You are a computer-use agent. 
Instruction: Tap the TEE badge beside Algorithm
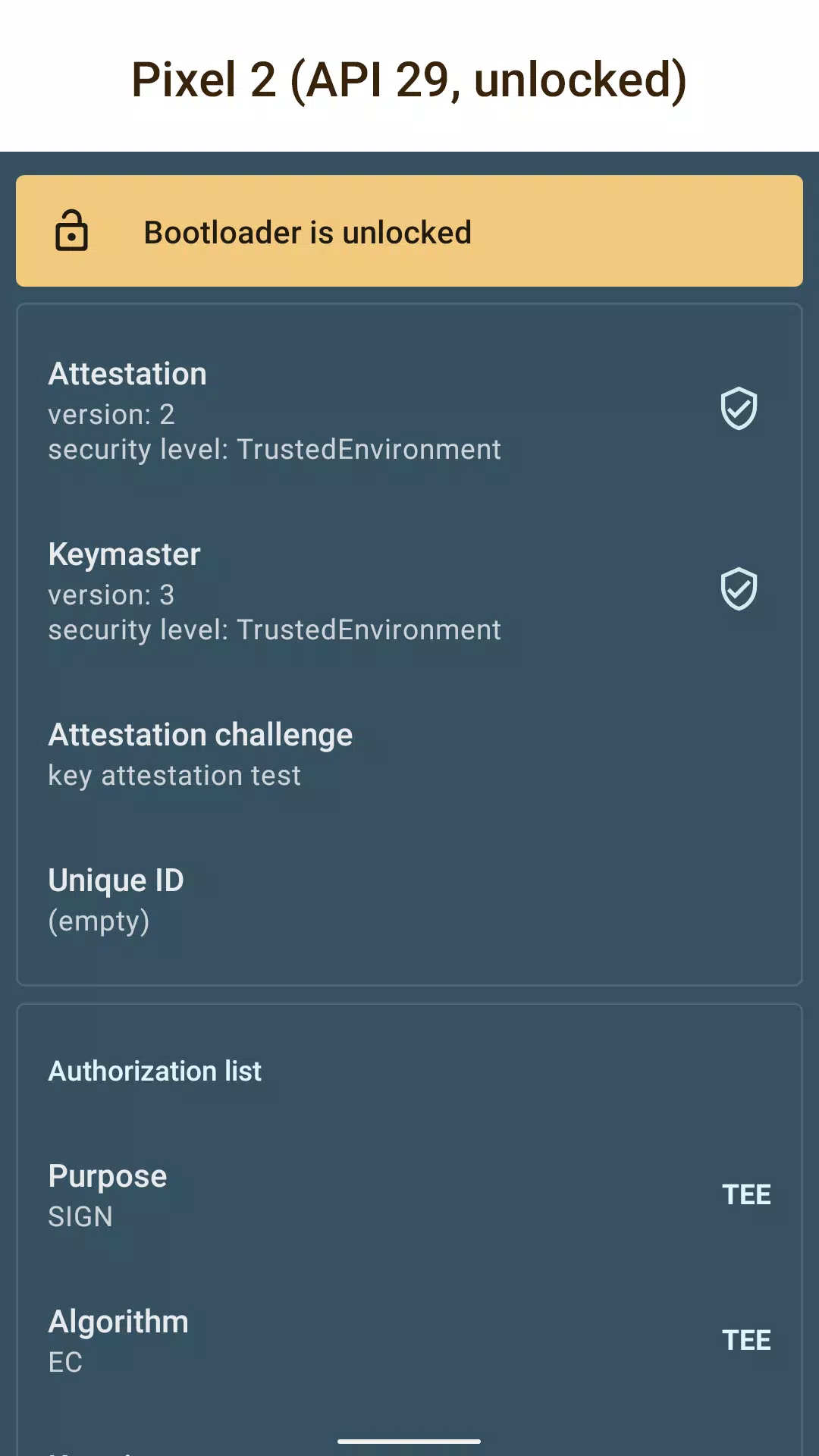[x=747, y=1339]
